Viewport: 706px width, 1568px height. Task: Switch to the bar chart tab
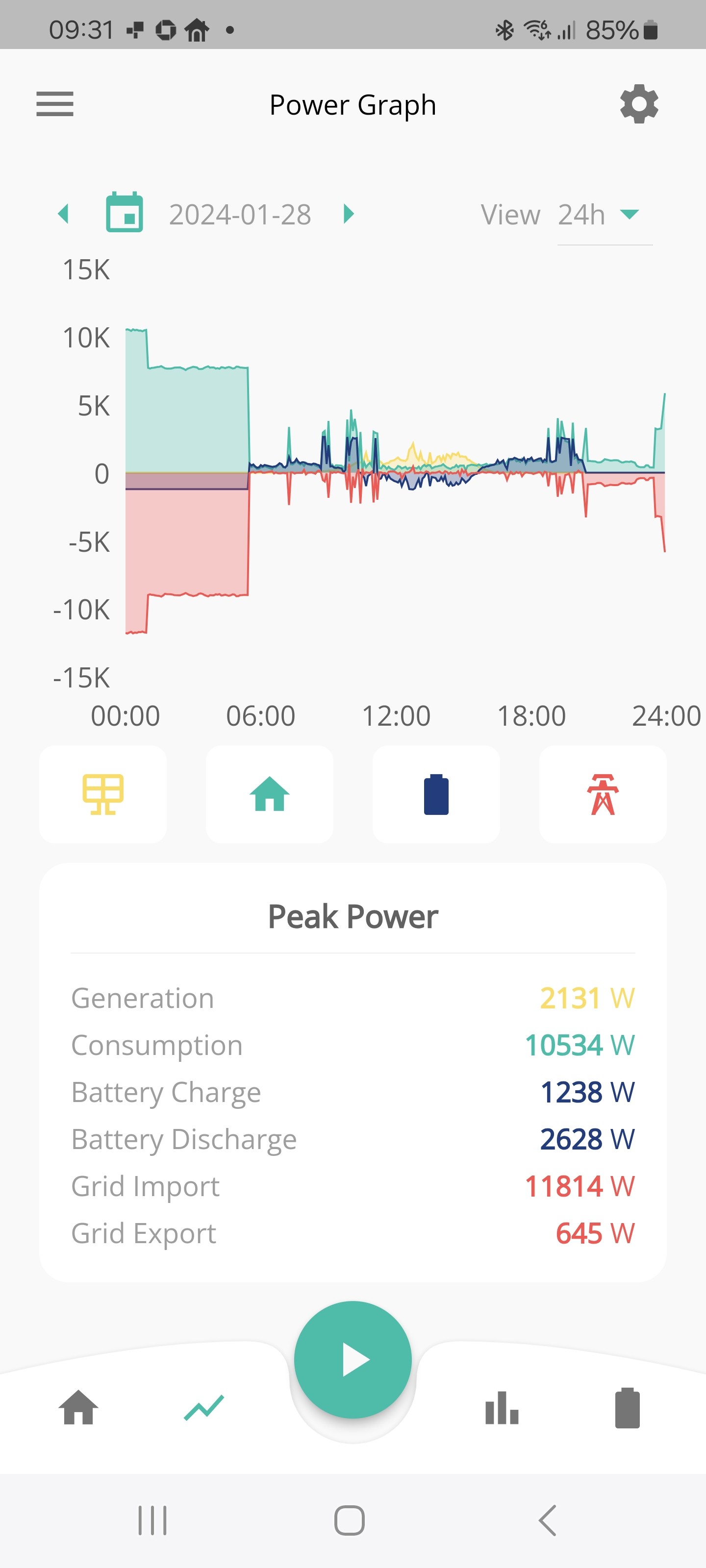(x=502, y=1408)
